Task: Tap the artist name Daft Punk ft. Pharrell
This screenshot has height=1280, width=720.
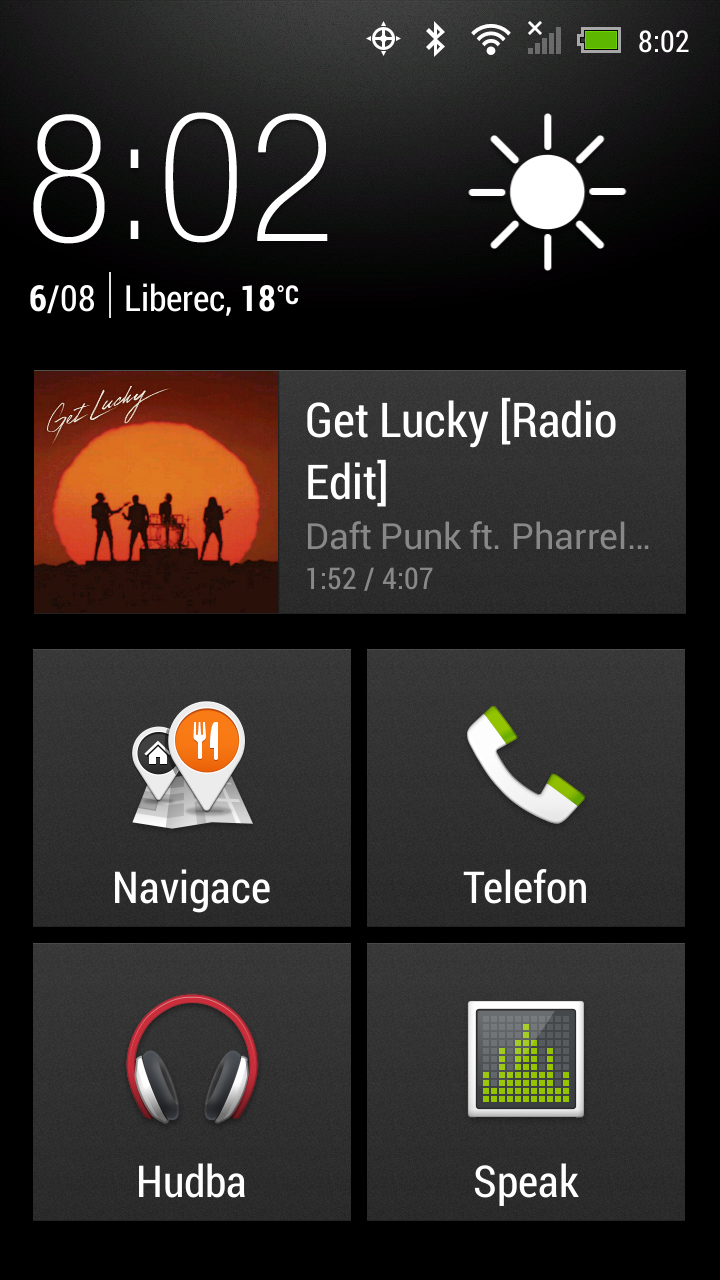Action: (478, 537)
